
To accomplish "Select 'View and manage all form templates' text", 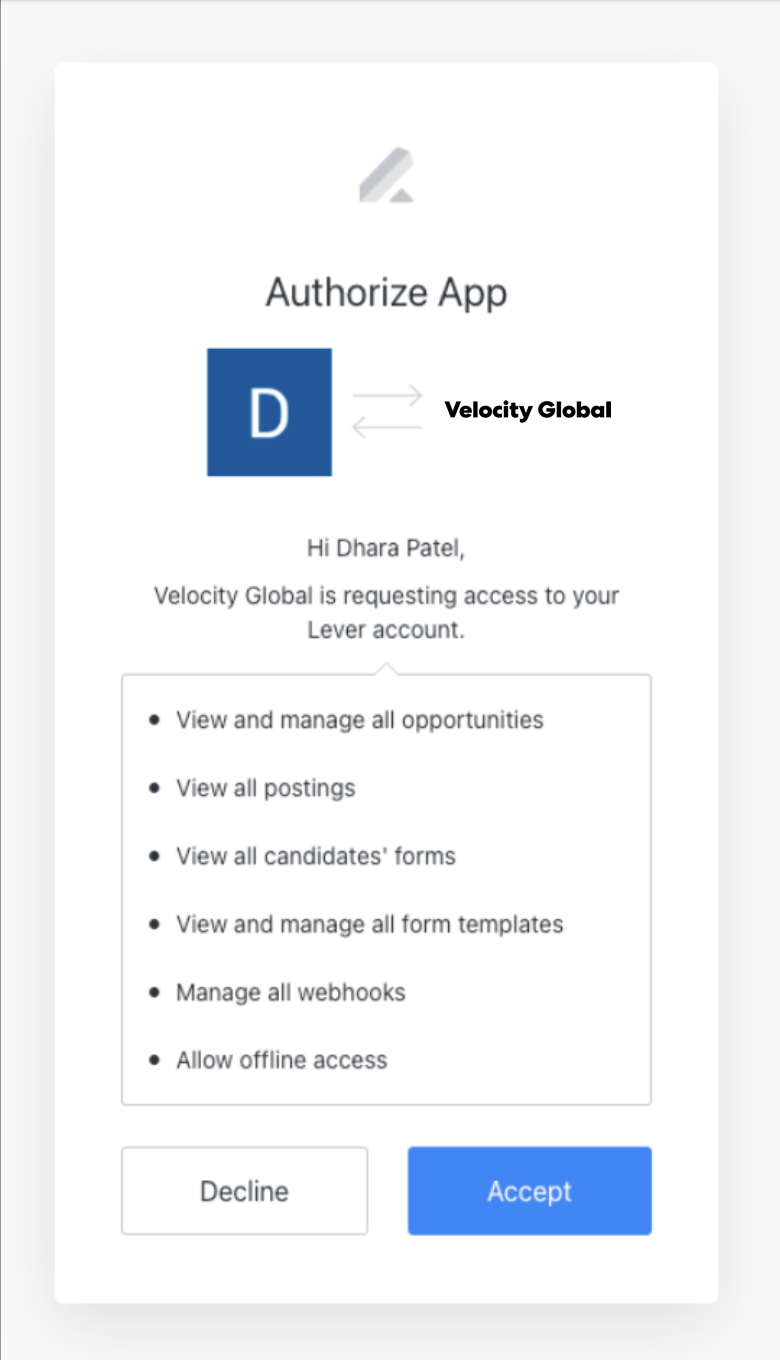I will [369, 923].
